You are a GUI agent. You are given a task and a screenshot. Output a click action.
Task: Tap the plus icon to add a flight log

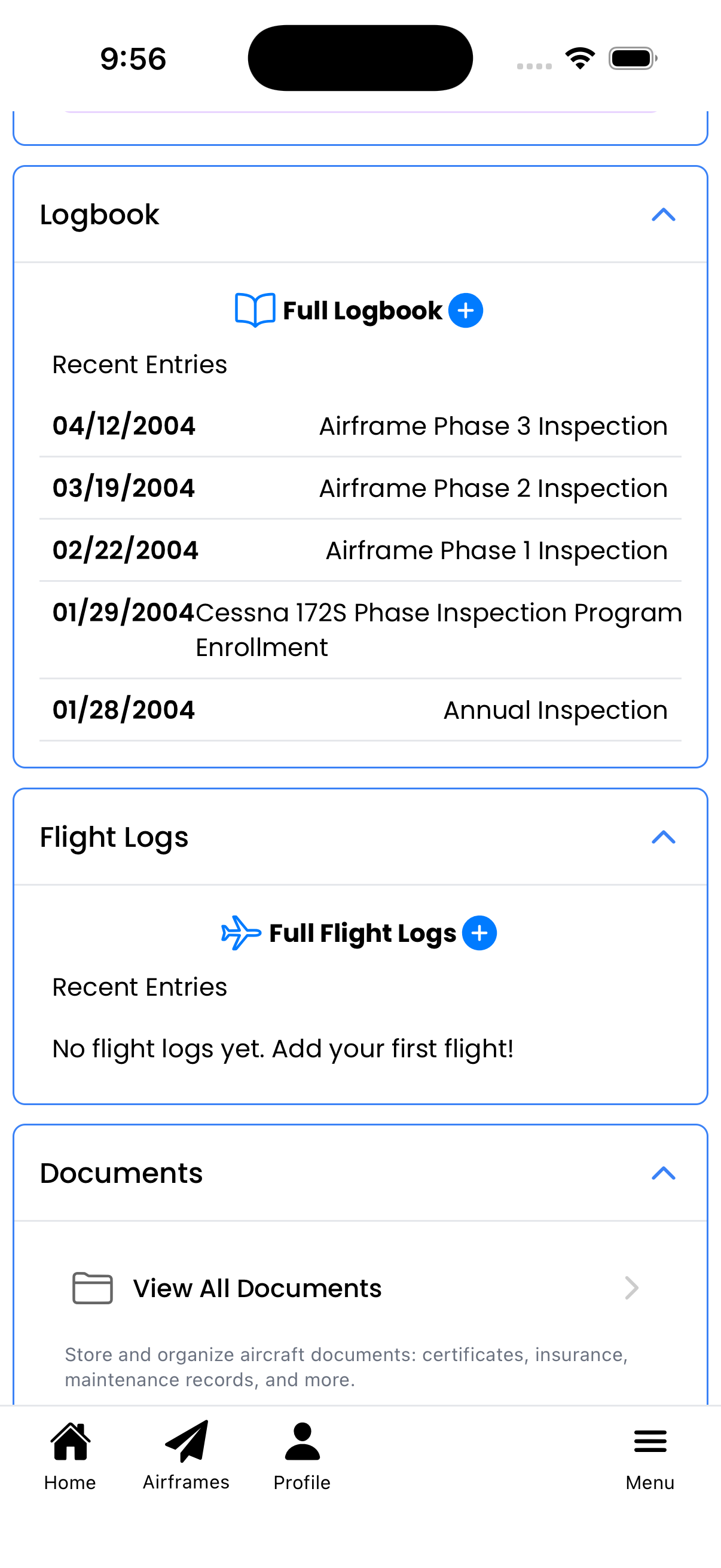[479, 932]
